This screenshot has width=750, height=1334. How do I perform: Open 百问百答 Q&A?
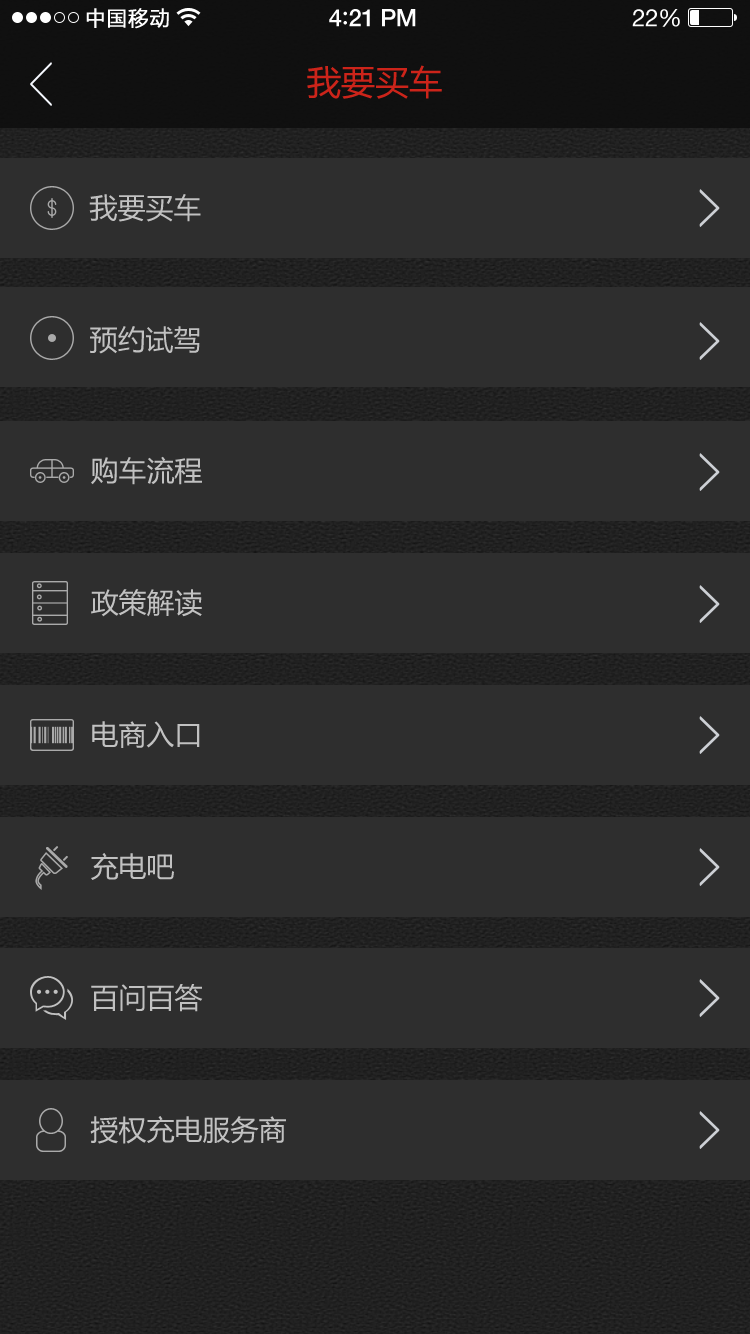pyautogui.click(x=375, y=998)
